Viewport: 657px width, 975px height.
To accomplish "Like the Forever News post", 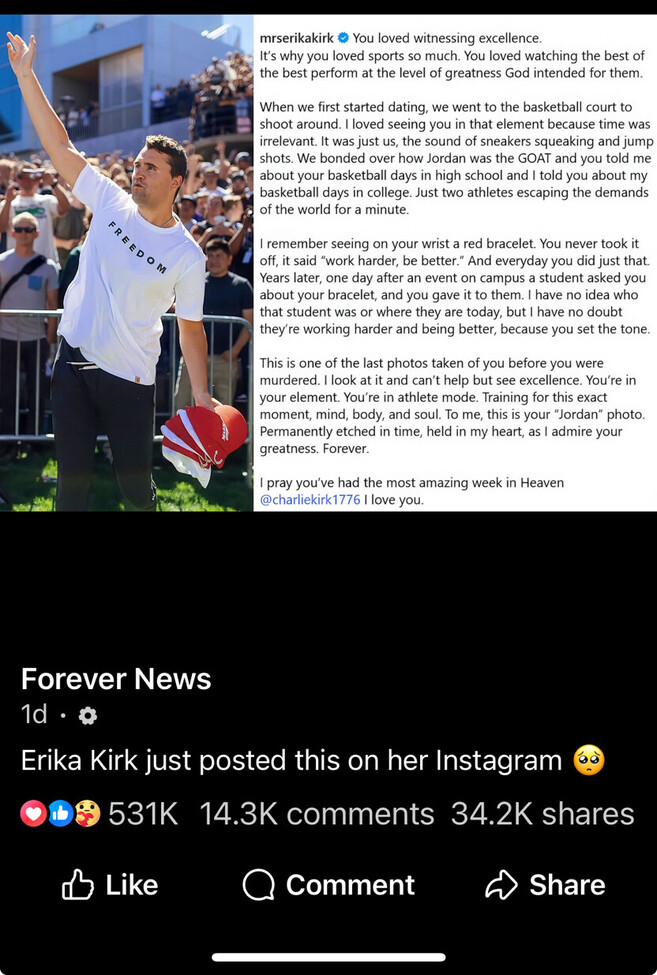I will point(110,884).
